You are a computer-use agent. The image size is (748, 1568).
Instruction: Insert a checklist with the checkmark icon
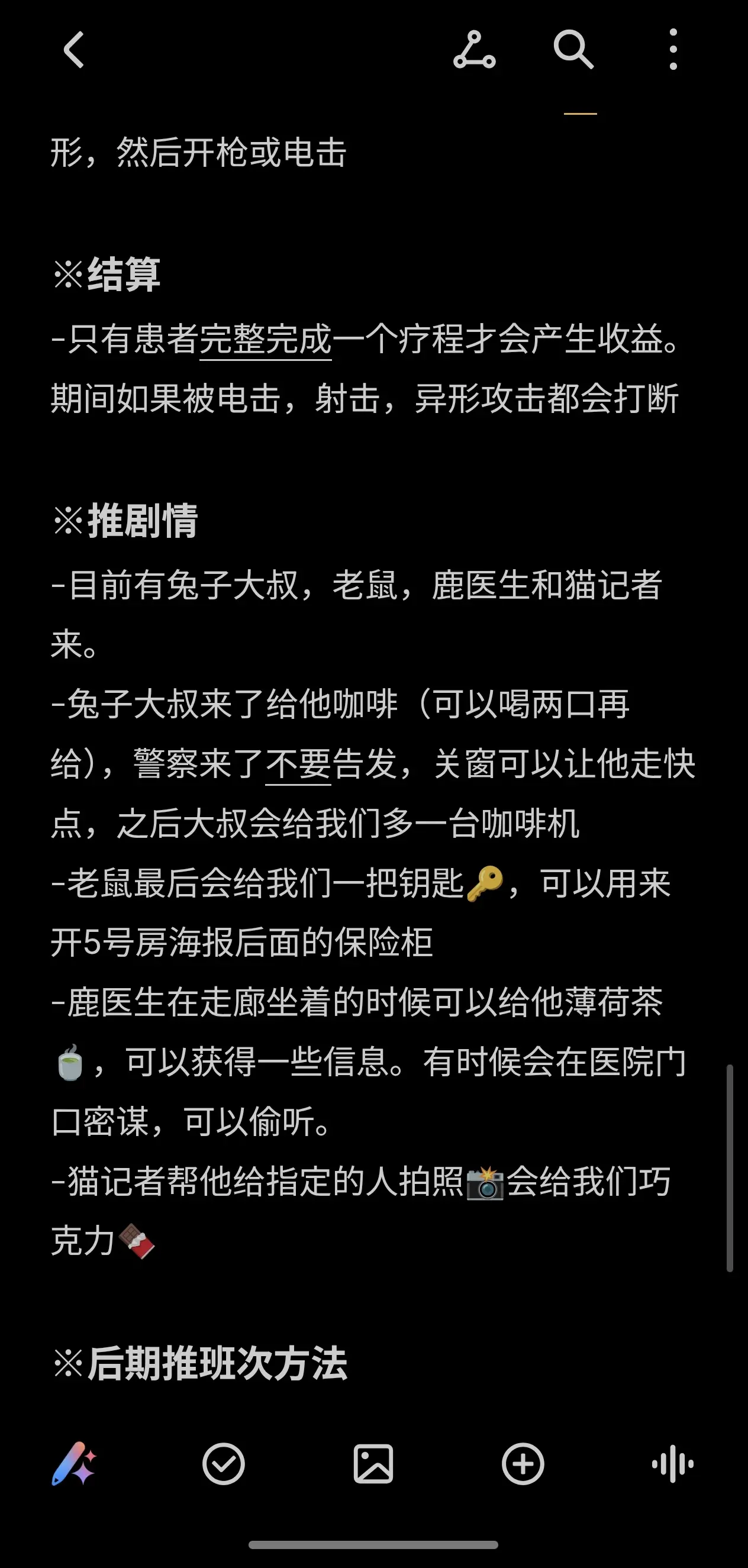click(223, 1464)
